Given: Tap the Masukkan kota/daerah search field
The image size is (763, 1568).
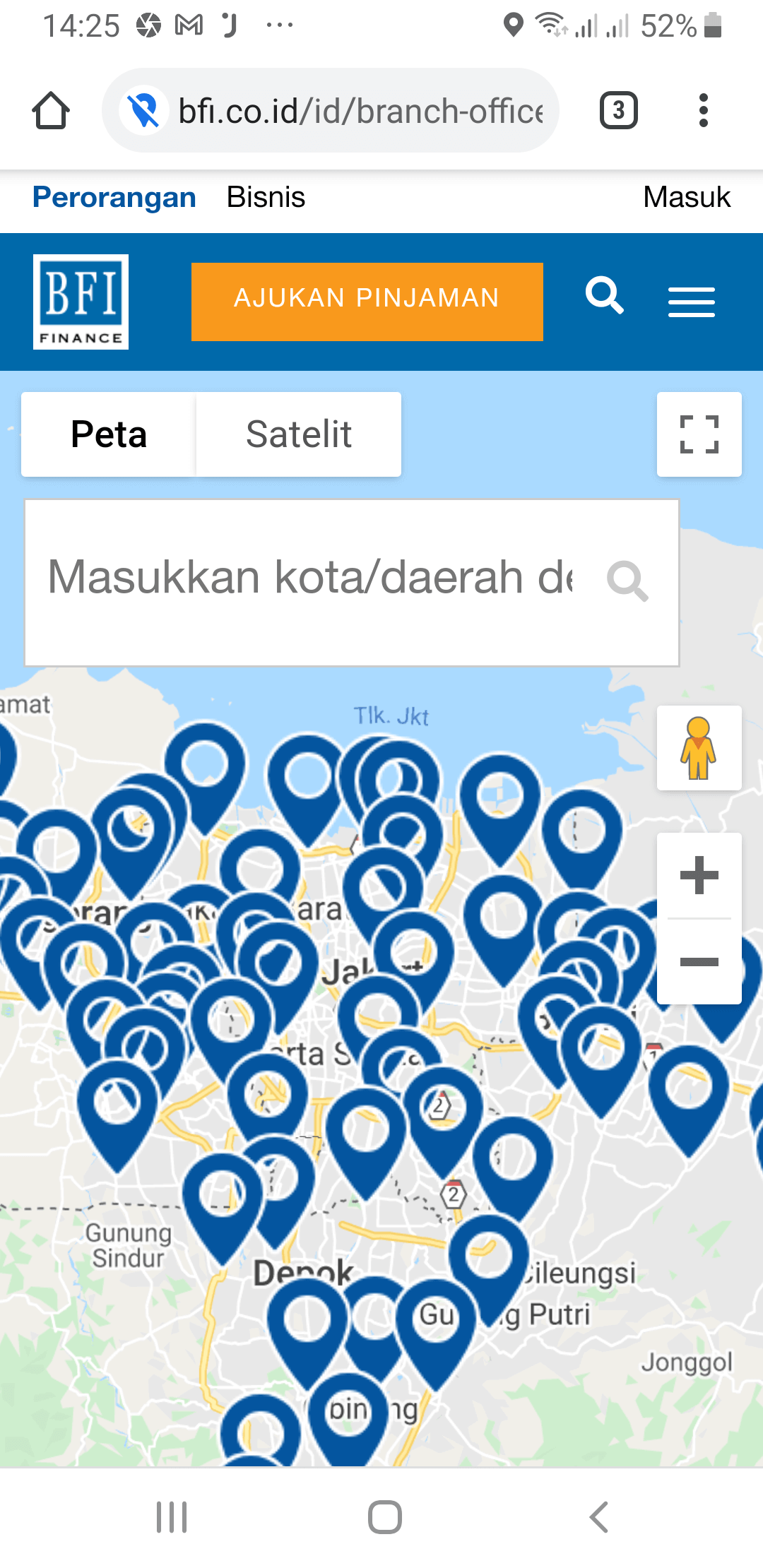Looking at the screenshot, I should (311, 579).
